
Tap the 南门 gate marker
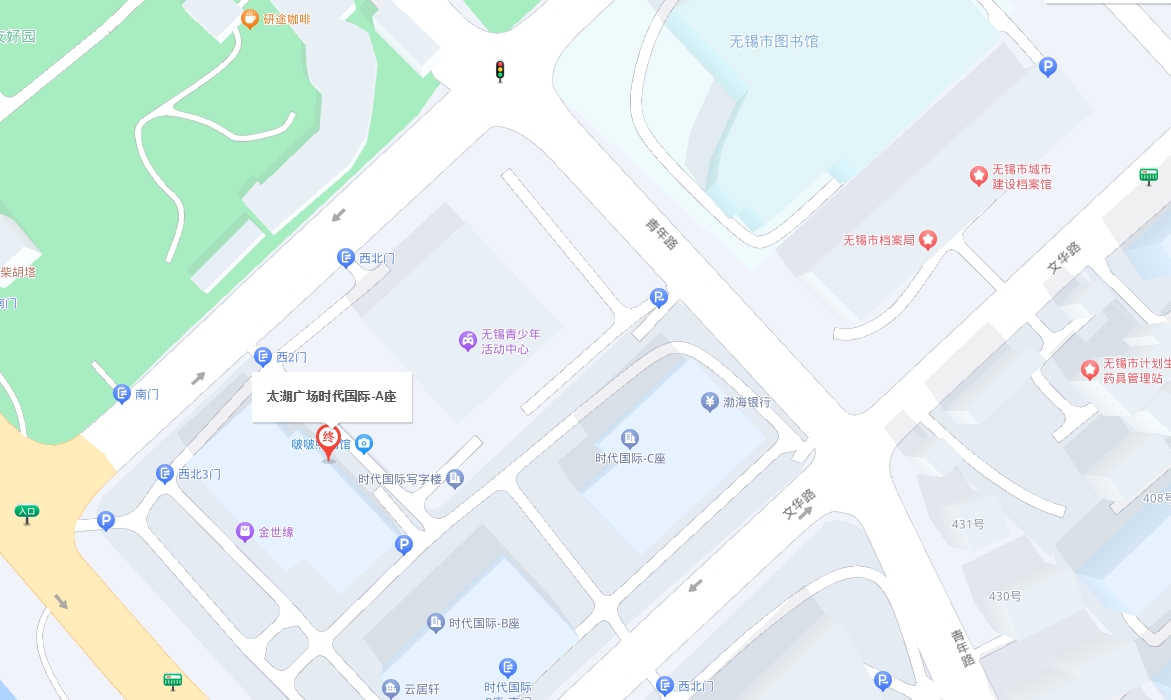coord(122,394)
